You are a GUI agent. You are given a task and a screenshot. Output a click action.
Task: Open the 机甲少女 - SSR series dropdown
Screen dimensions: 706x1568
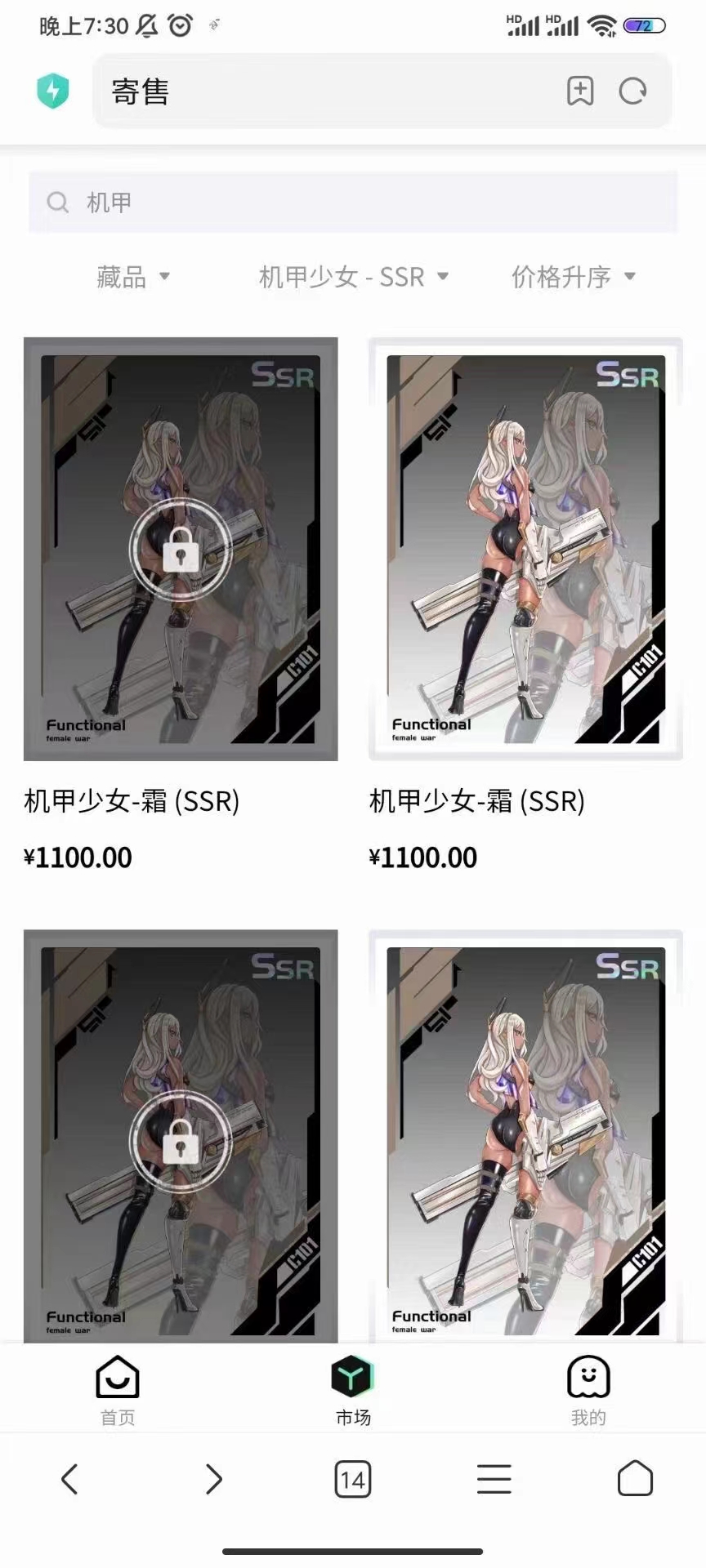pyautogui.click(x=353, y=277)
